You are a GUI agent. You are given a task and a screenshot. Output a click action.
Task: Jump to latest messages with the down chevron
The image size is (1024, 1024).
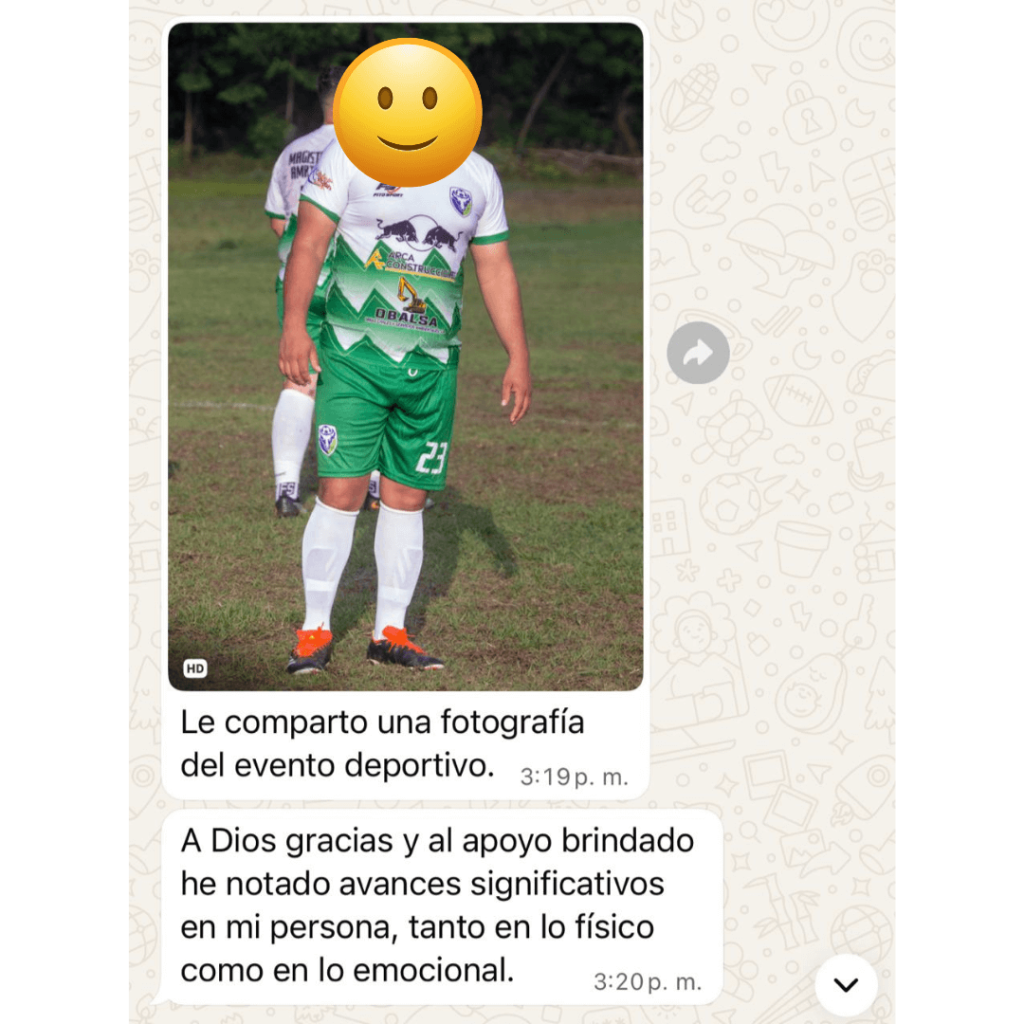846,985
